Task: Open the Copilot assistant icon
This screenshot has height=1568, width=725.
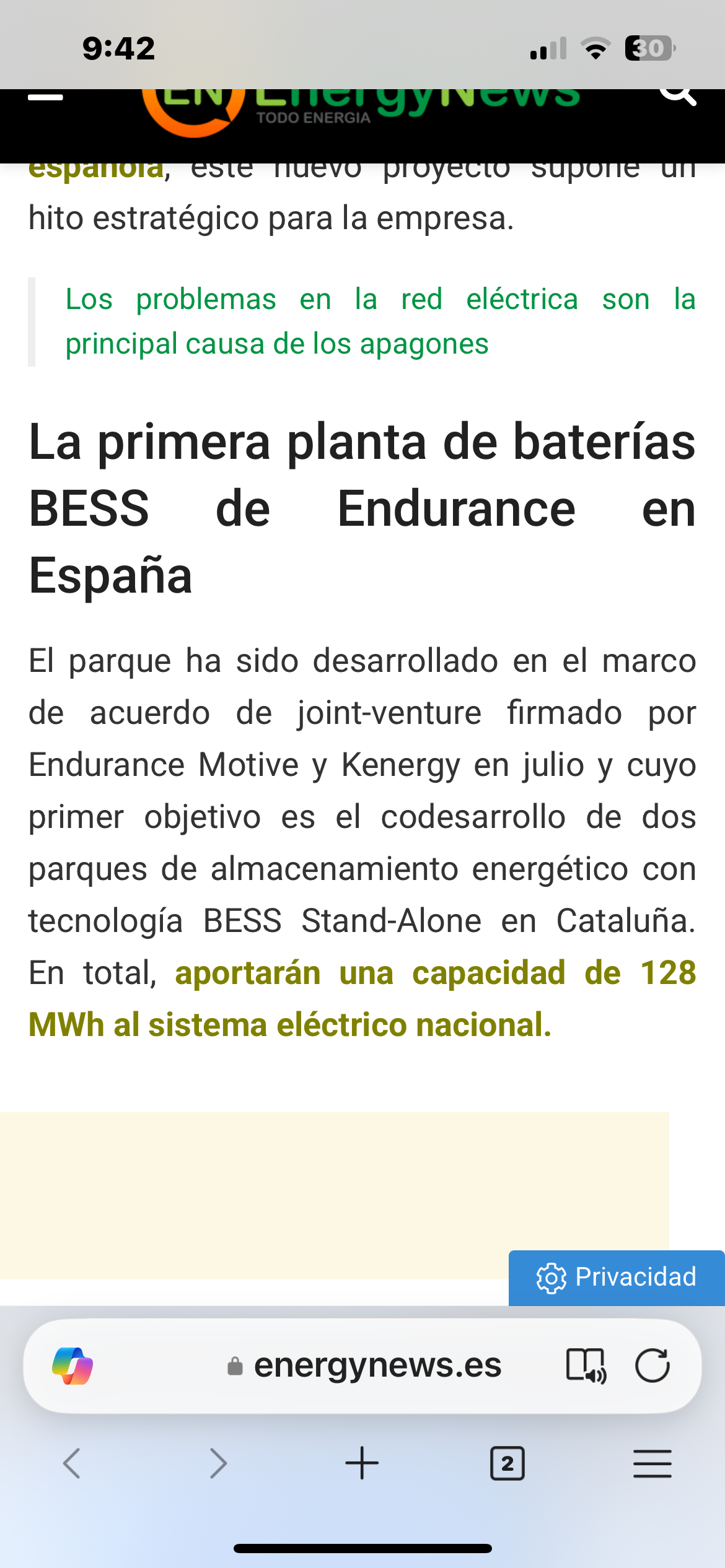Action: 72,1365
